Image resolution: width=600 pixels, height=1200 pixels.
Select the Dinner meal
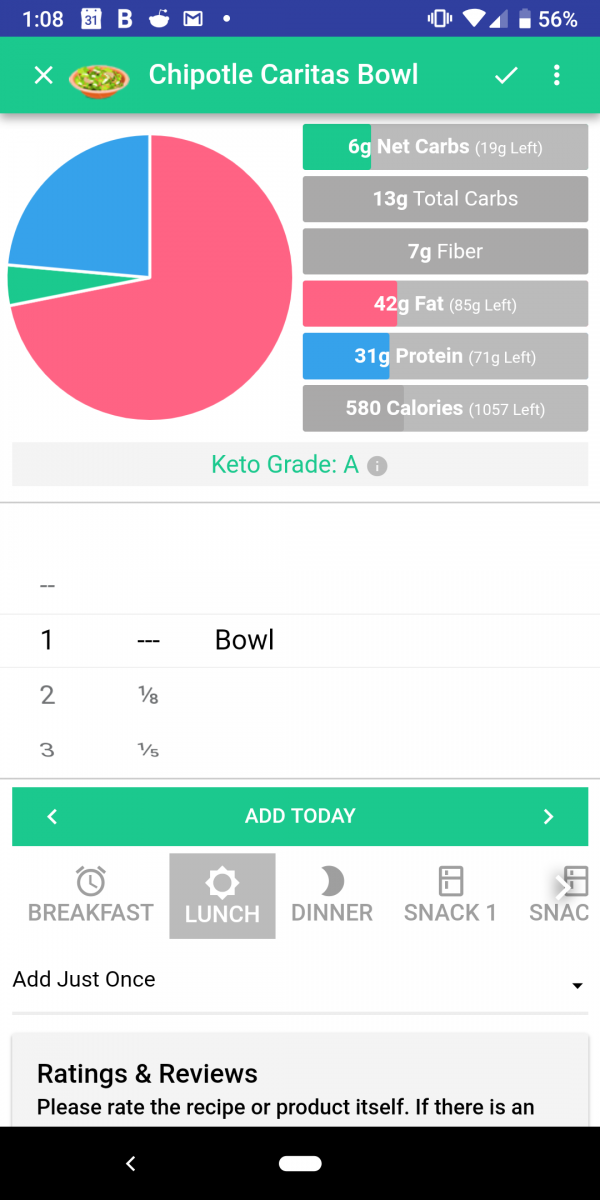[x=332, y=896]
